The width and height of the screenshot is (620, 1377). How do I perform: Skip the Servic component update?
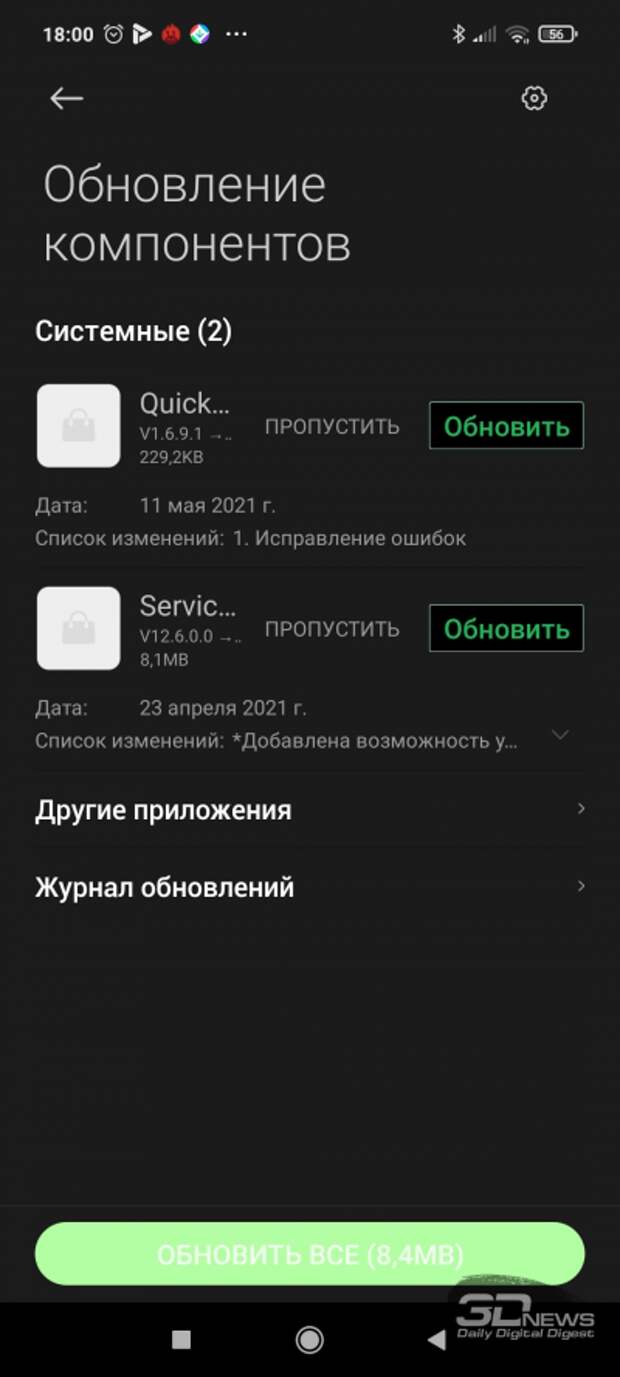point(332,629)
